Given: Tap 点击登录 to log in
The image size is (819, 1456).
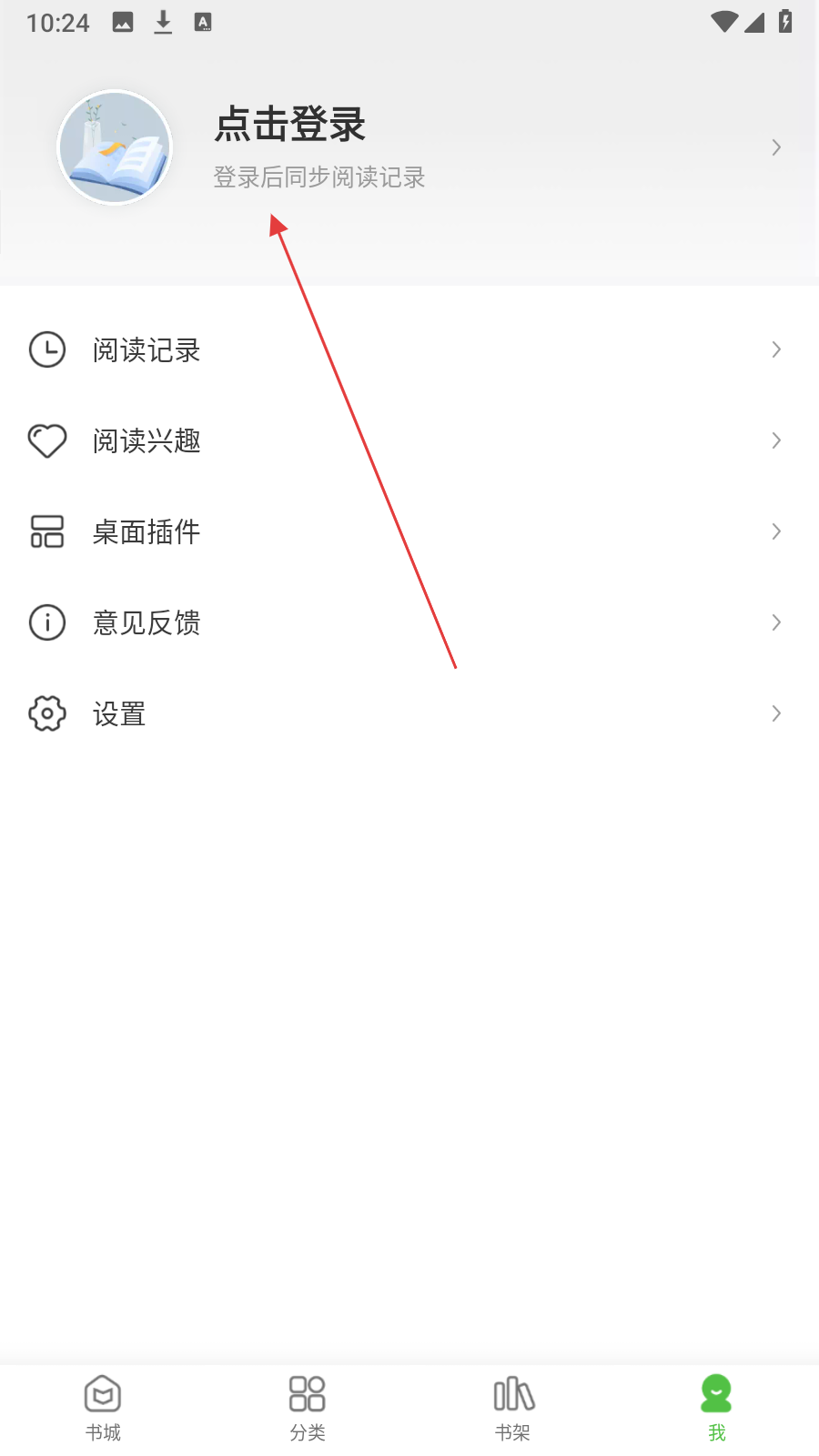Looking at the screenshot, I should [x=289, y=126].
